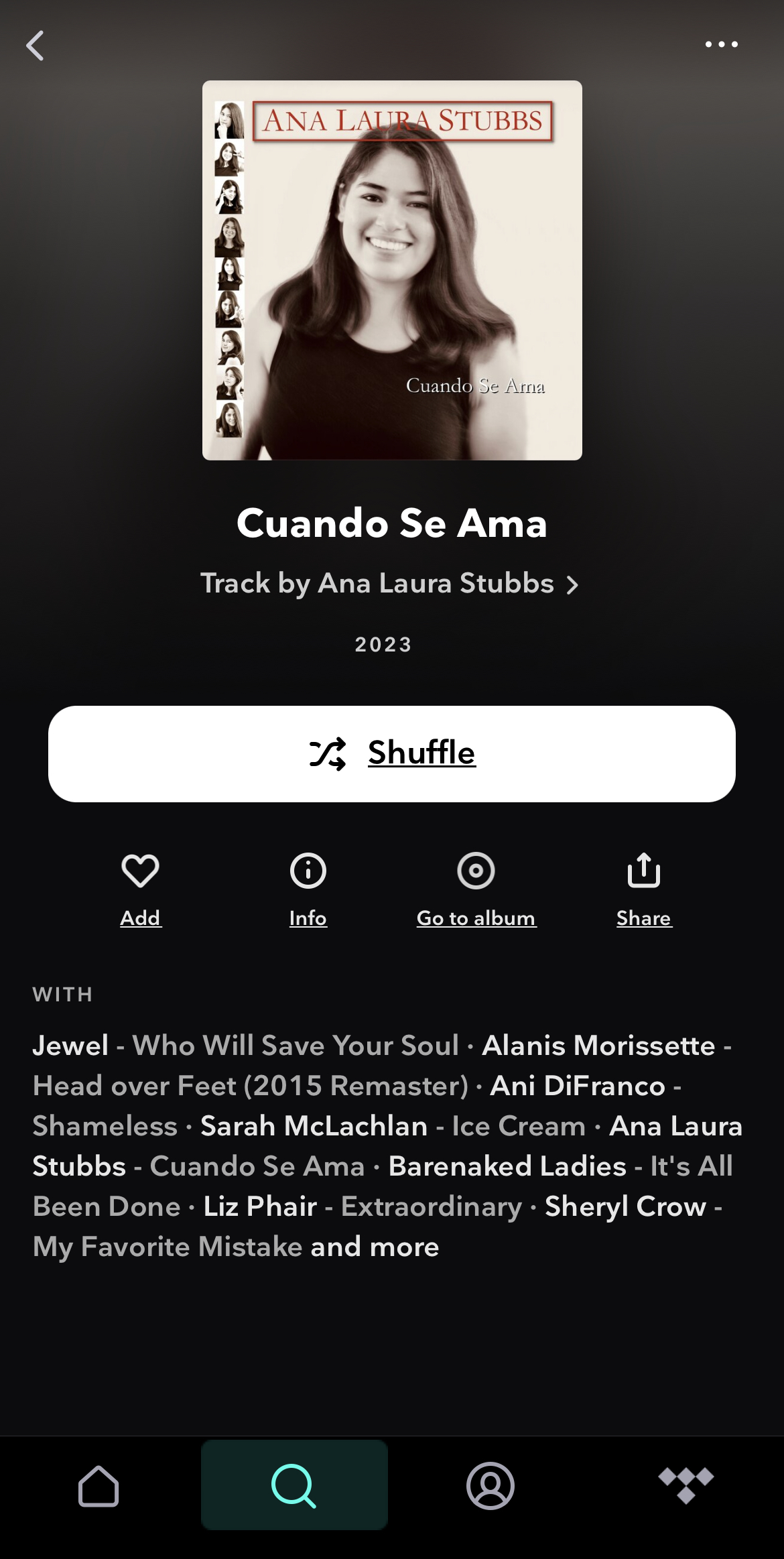Go back to the previous screen
784x1559 pixels.
point(35,46)
